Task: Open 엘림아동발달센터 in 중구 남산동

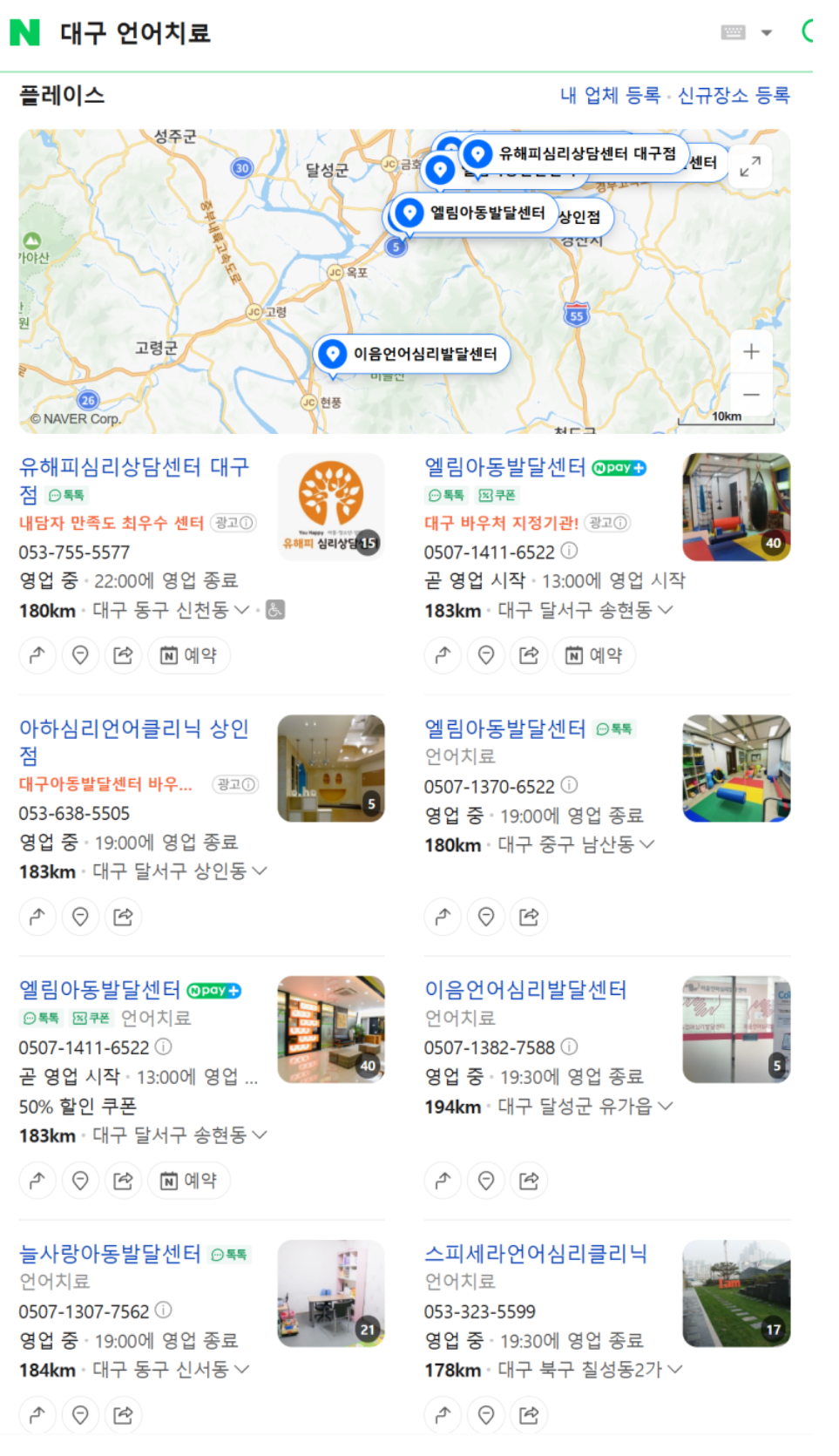Action: point(505,728)
